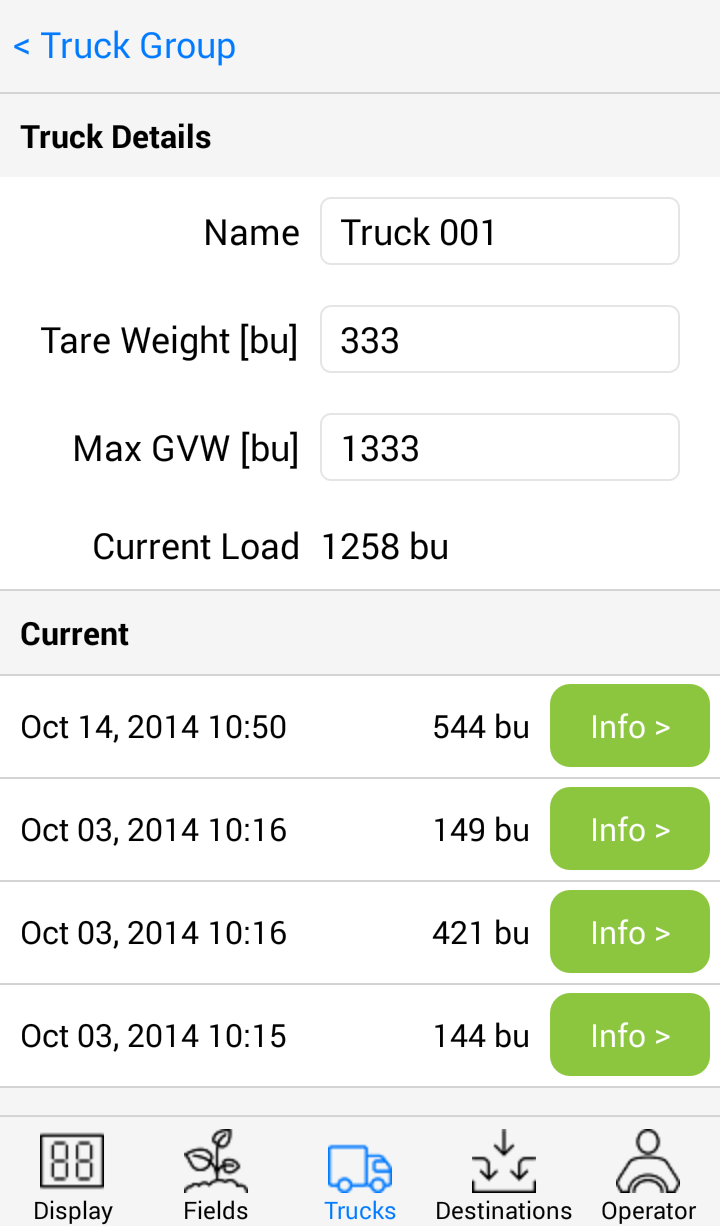Click the Tare Weight input box
Image resolution: width=720 pixels, height=1226 pixels.
click(x=499, y=339)
